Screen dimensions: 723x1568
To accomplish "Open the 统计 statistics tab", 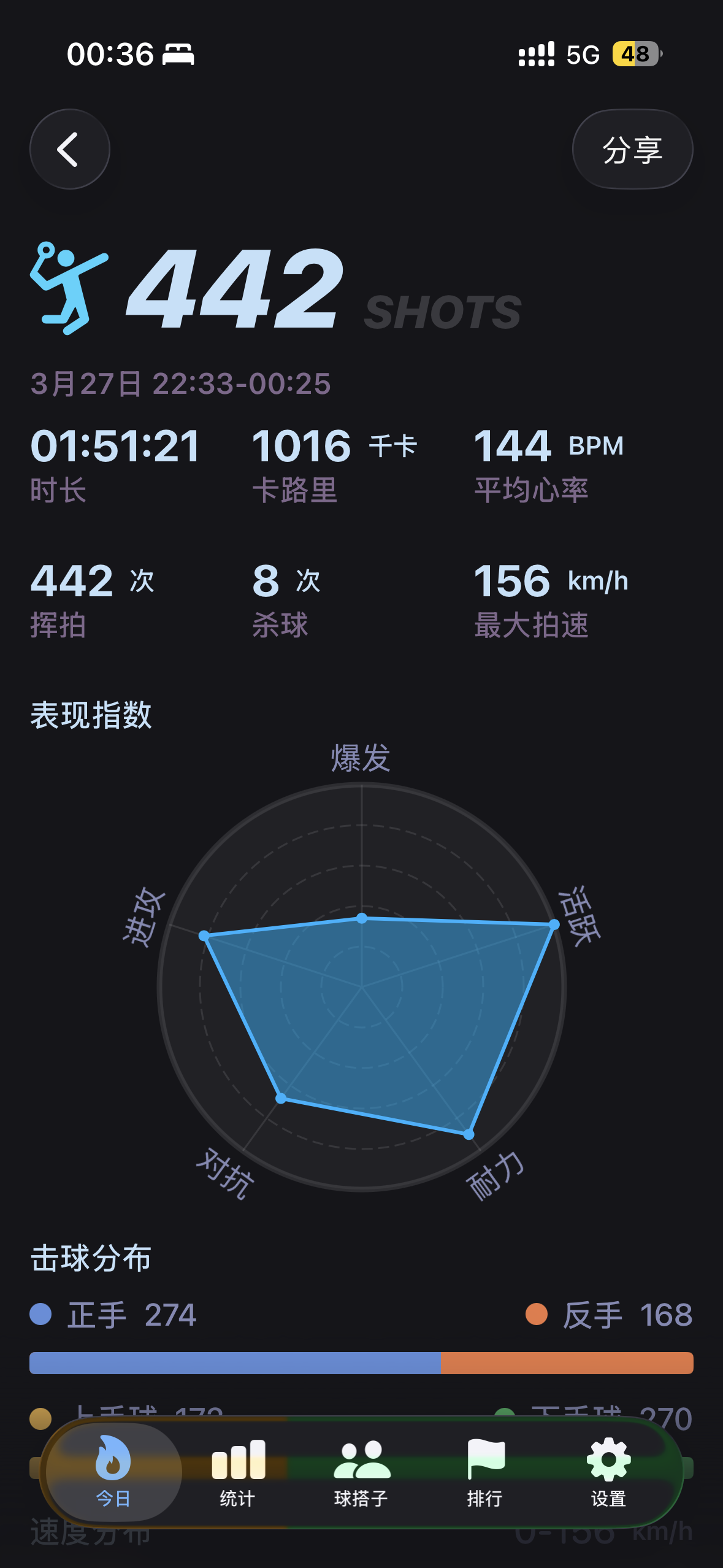I will (x=238, y=1472).
